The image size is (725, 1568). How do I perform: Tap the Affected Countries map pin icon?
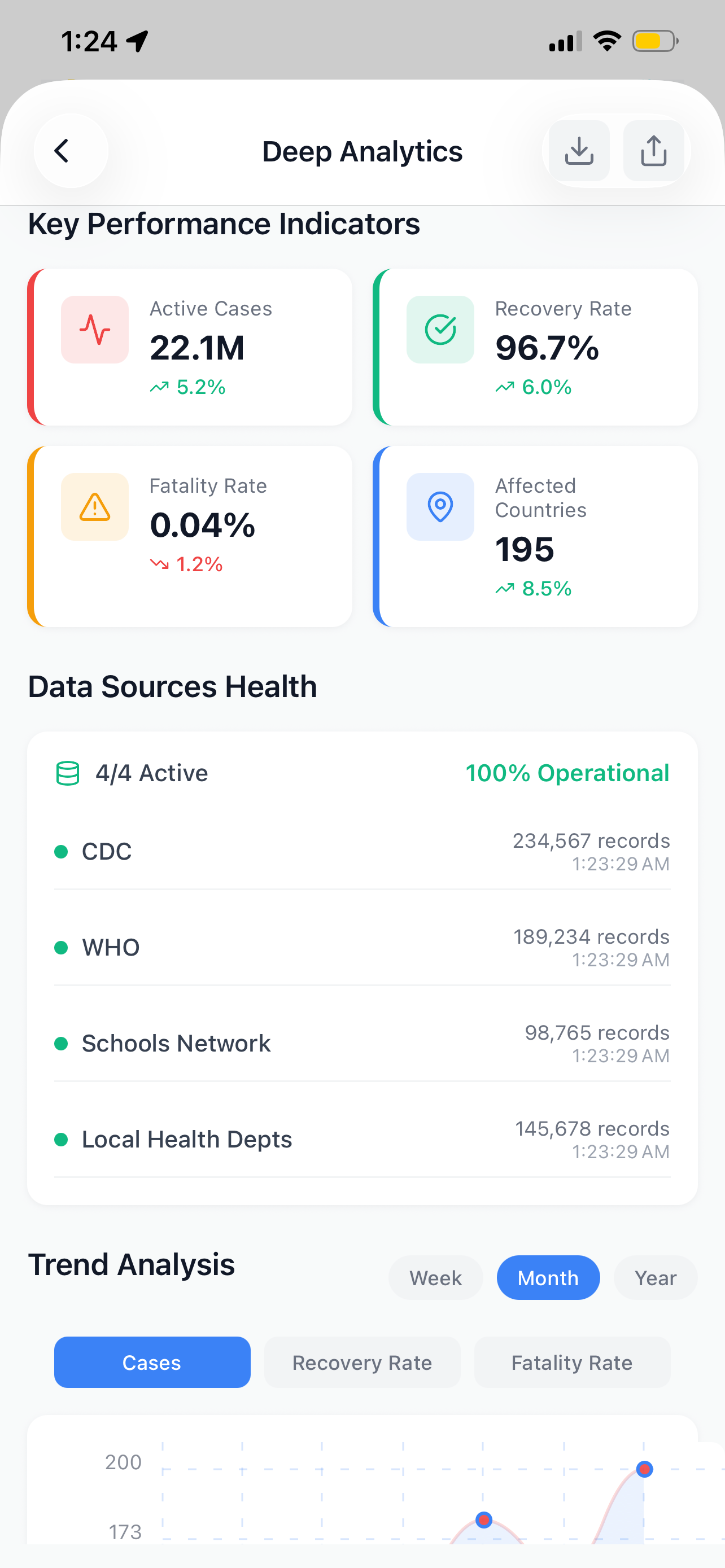(440, 506)
